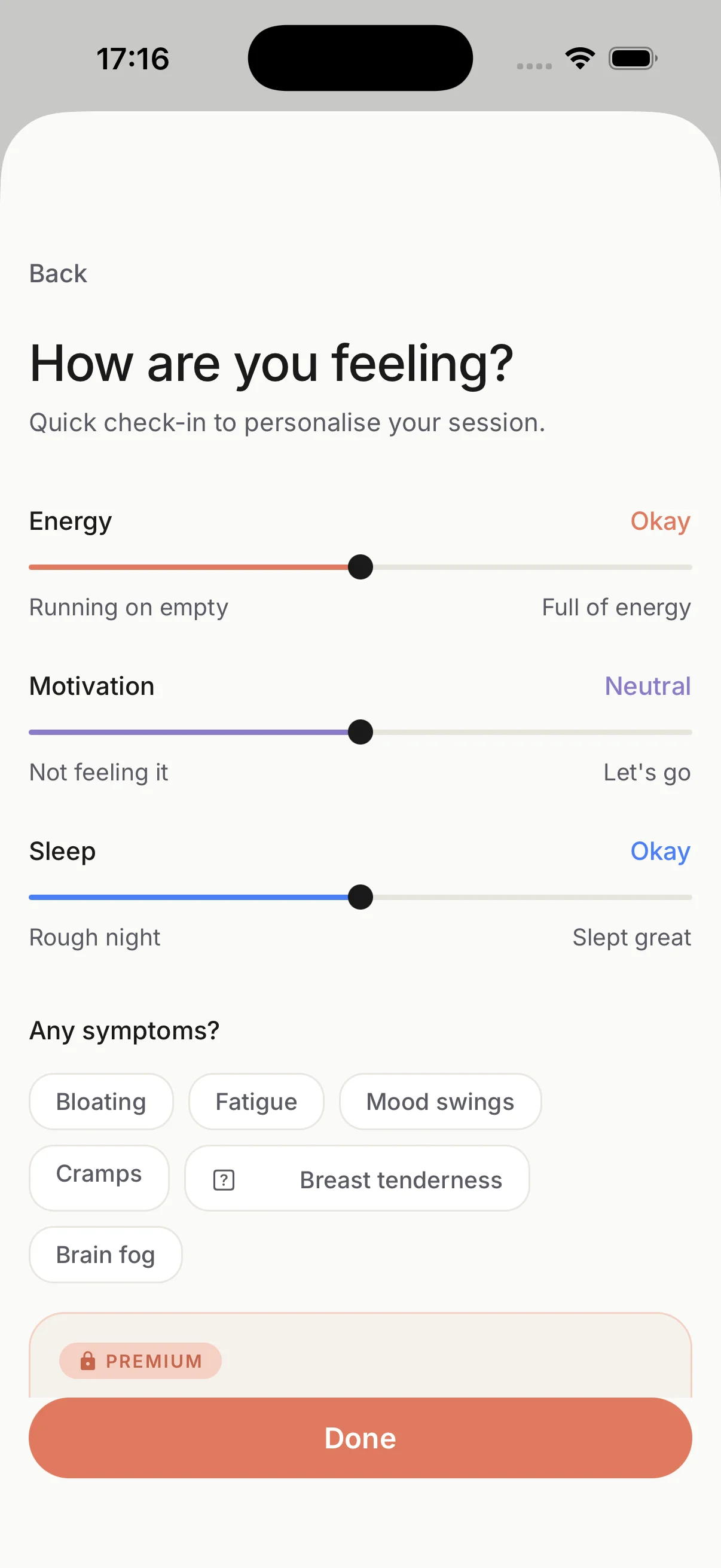Tap the Done button
This screenshot has height=1568, width=721.
pyautogui.click(x=360, y=1438)
